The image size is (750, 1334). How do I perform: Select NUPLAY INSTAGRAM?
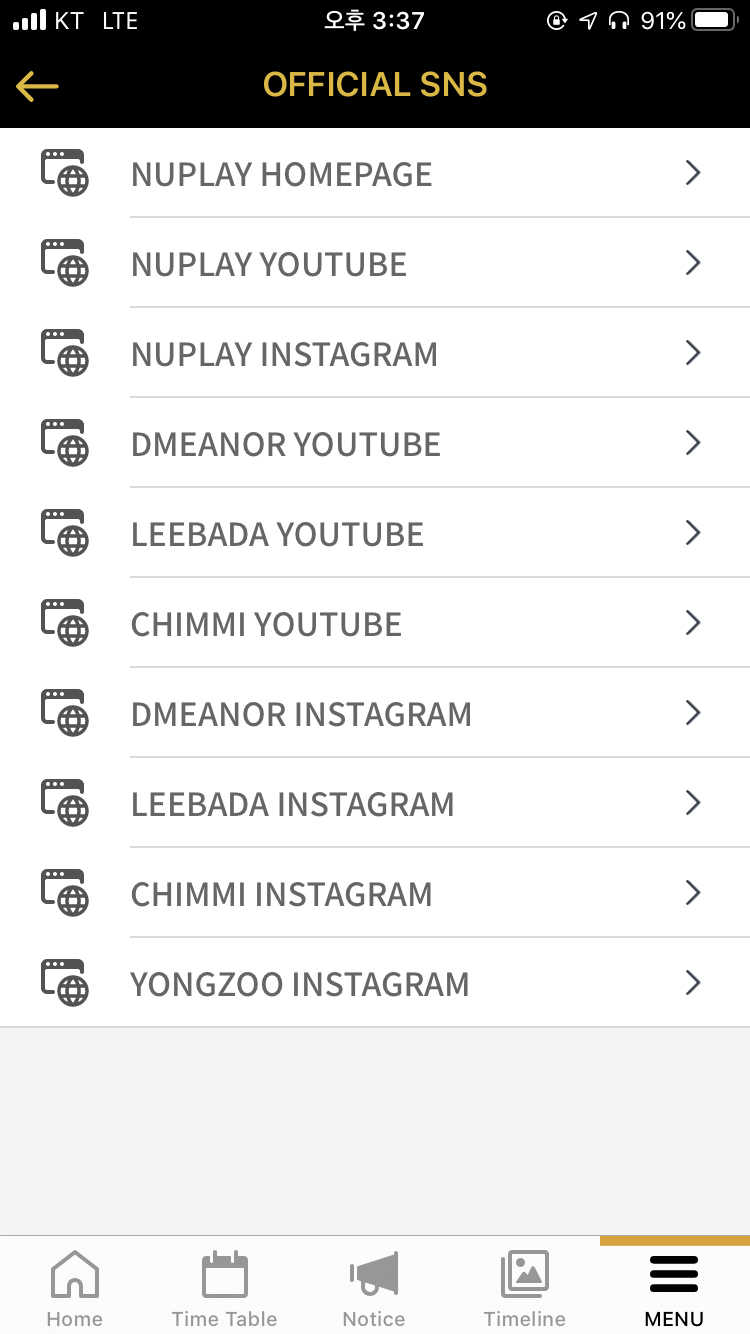(x=375, y=353)
